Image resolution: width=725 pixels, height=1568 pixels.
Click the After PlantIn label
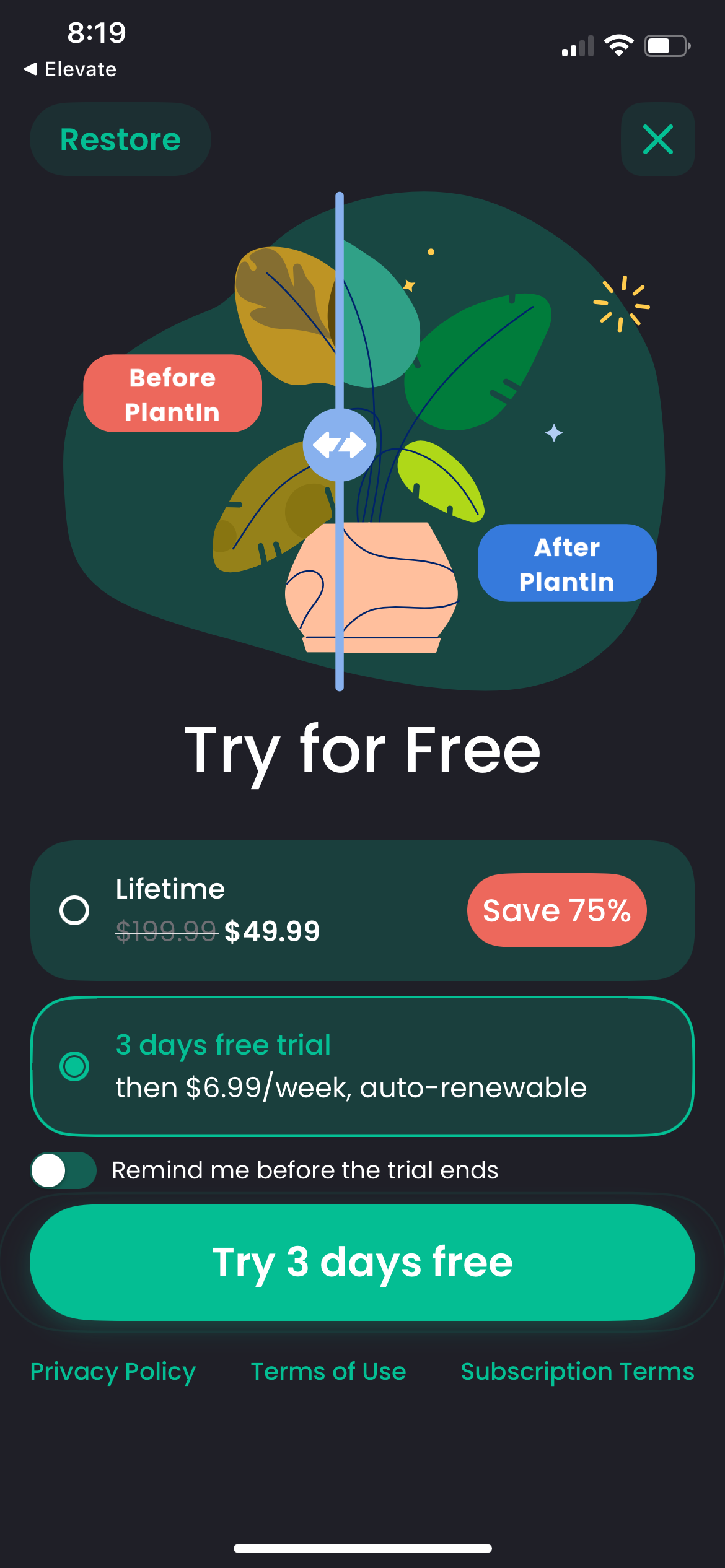tap(566, 564)
